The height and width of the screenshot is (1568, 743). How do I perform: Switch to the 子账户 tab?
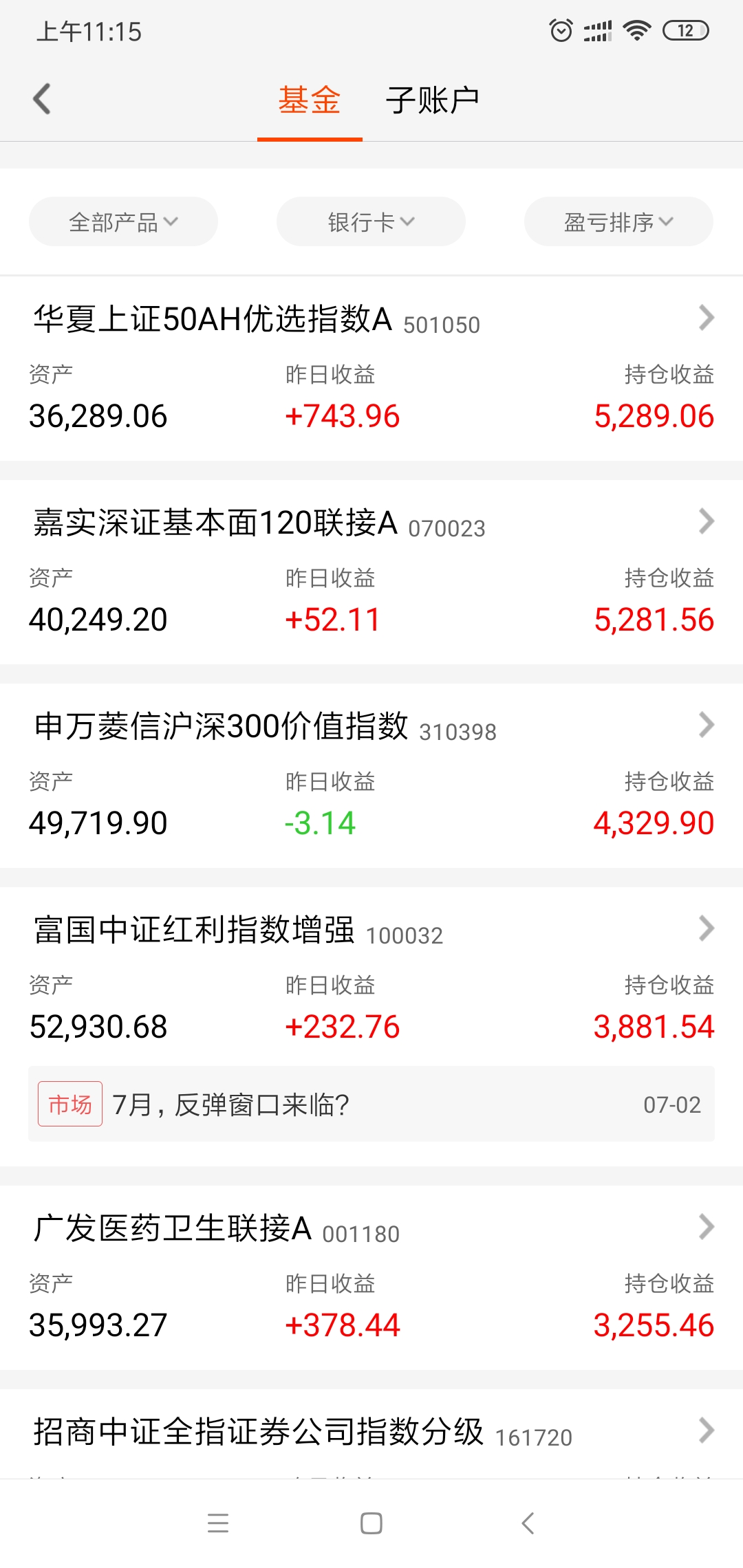tap(432, 100)
